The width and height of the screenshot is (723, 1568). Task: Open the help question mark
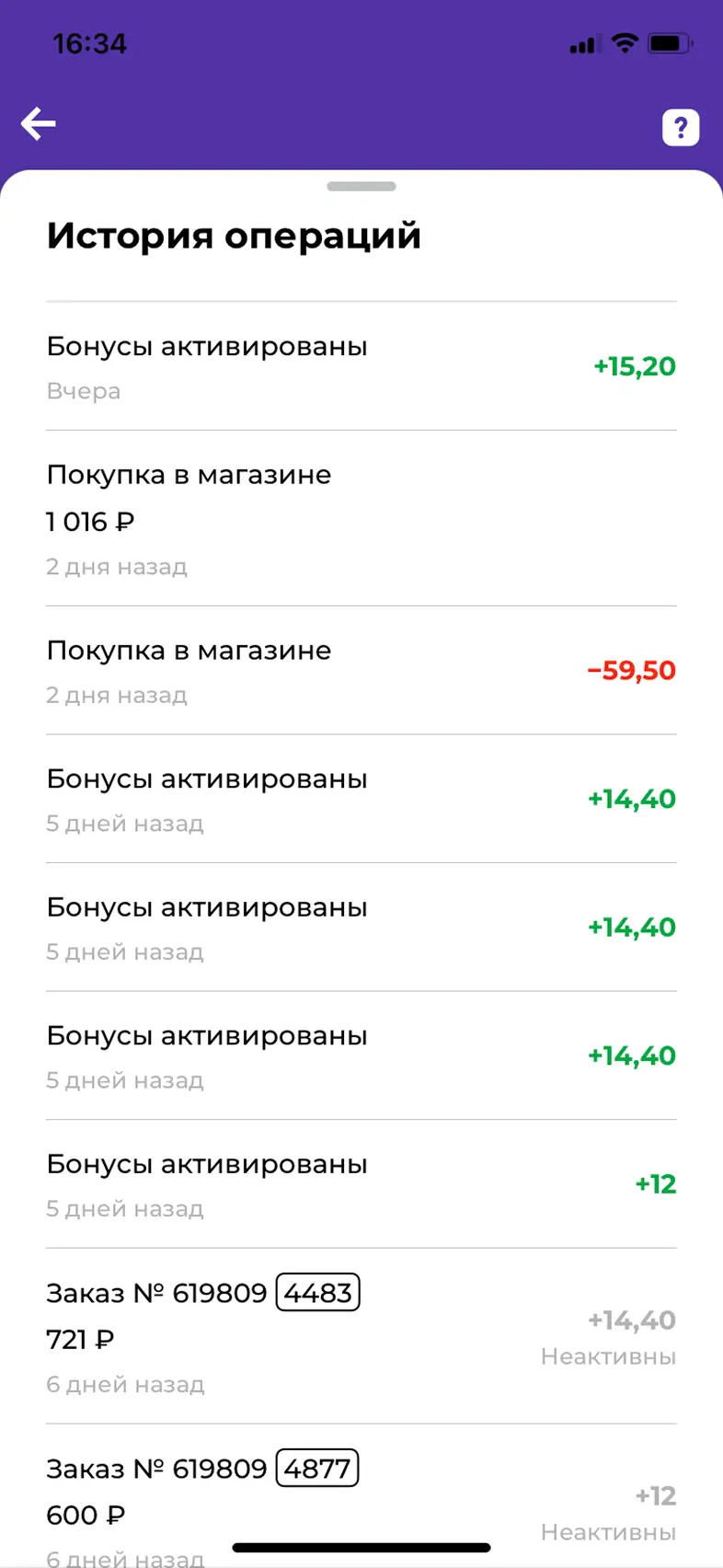[x=680, y=127]
